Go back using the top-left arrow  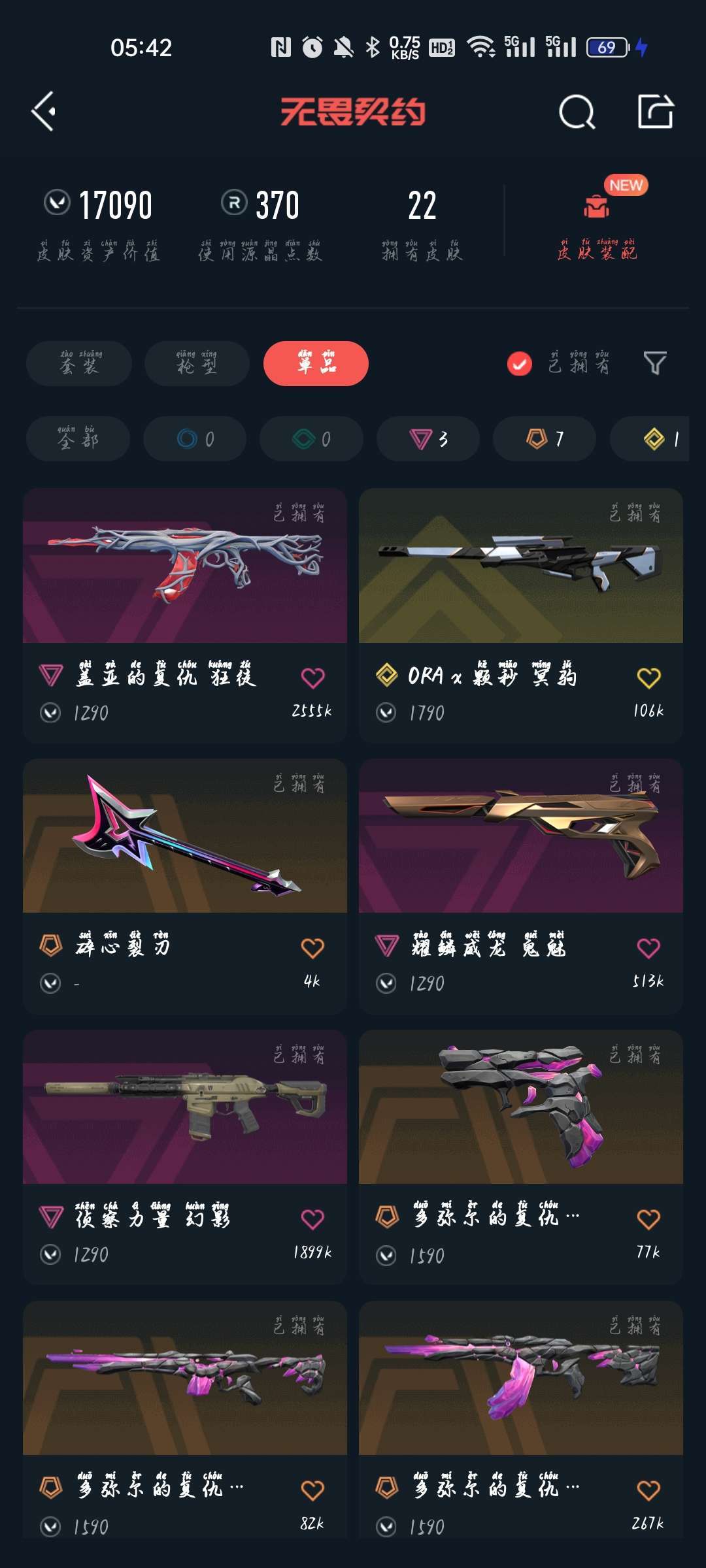point(44,112)
